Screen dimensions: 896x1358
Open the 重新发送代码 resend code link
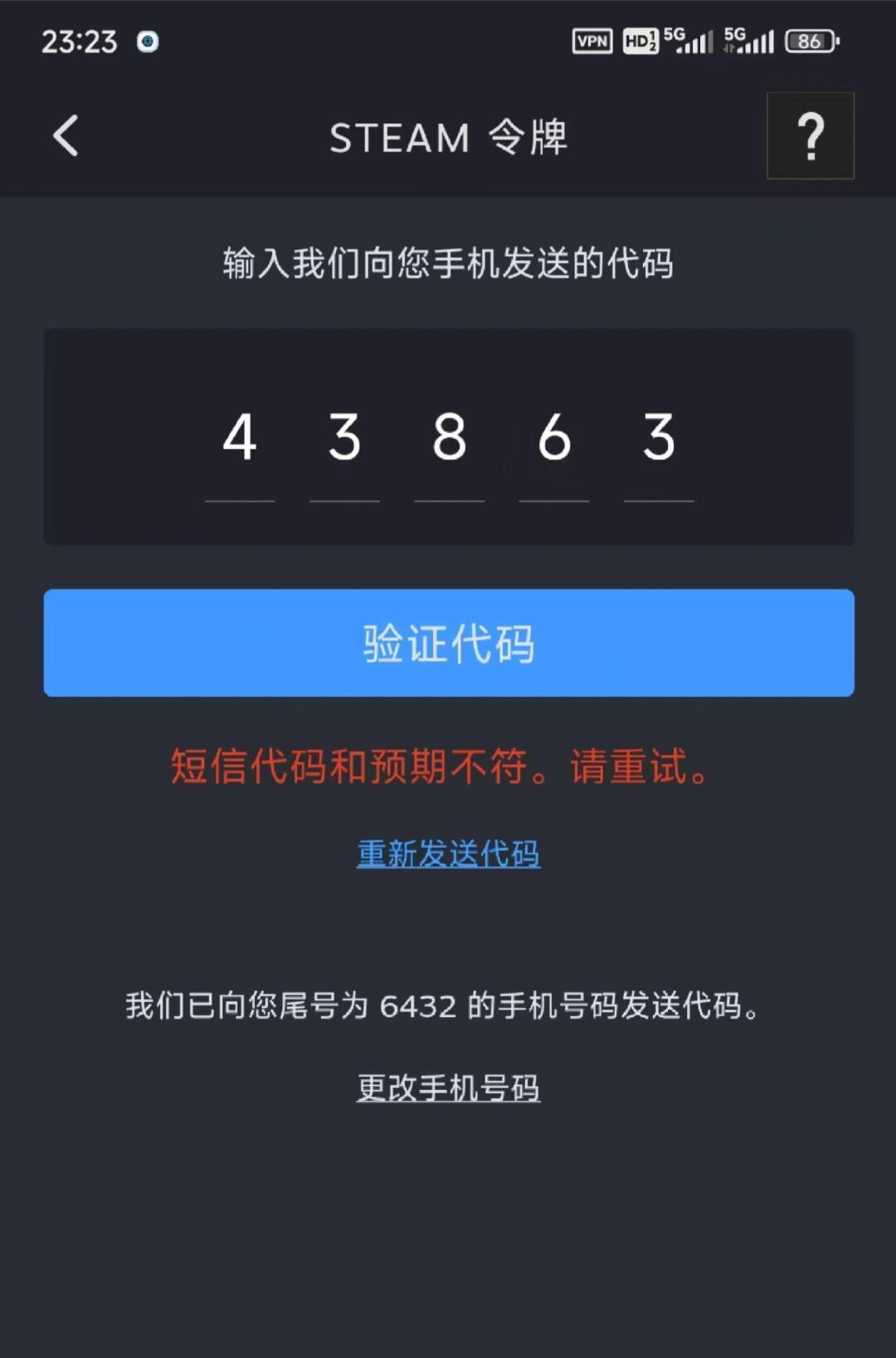[x=448, y=853]
